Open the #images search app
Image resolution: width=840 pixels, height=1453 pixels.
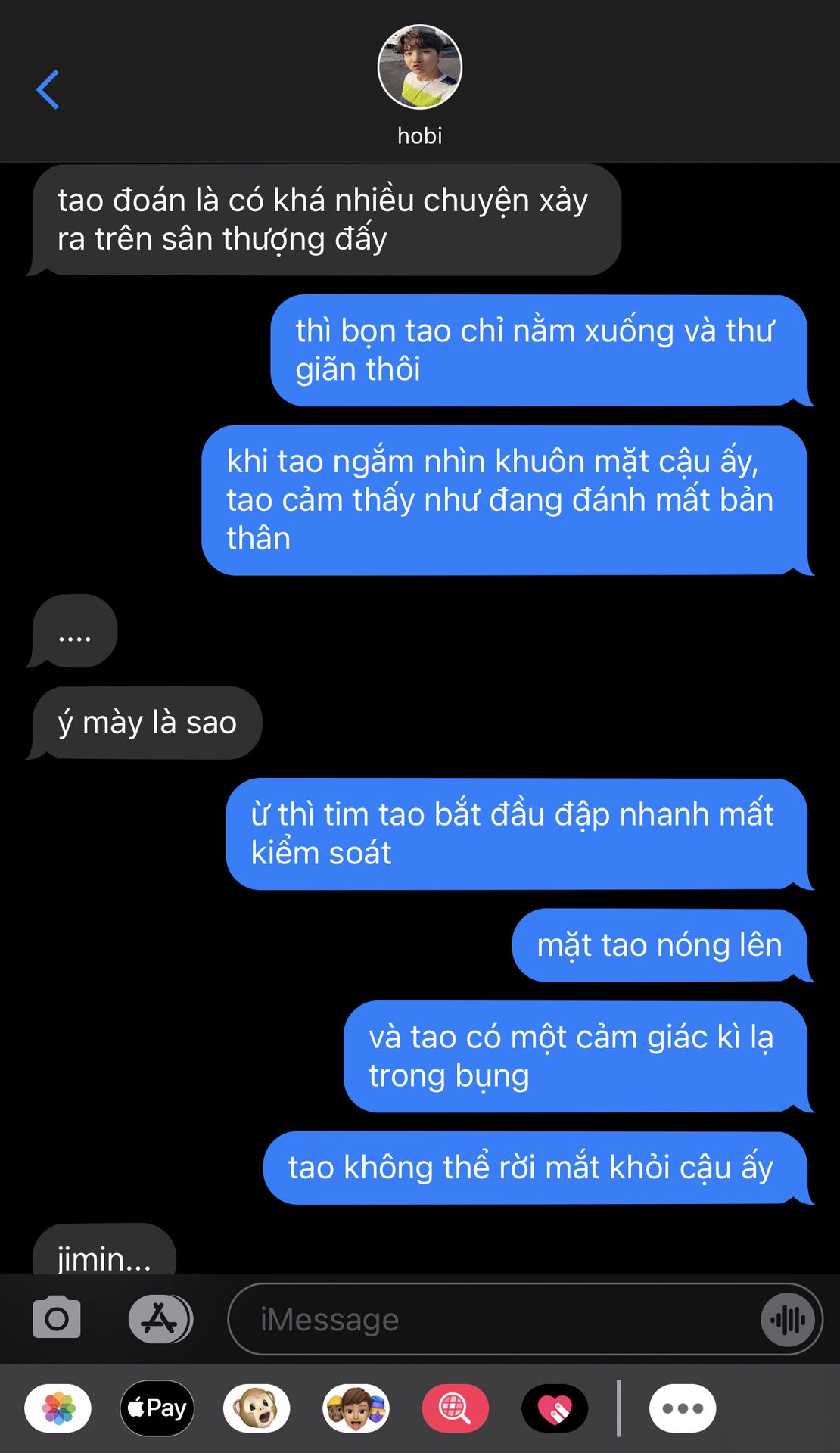[x=455, y=1408]
